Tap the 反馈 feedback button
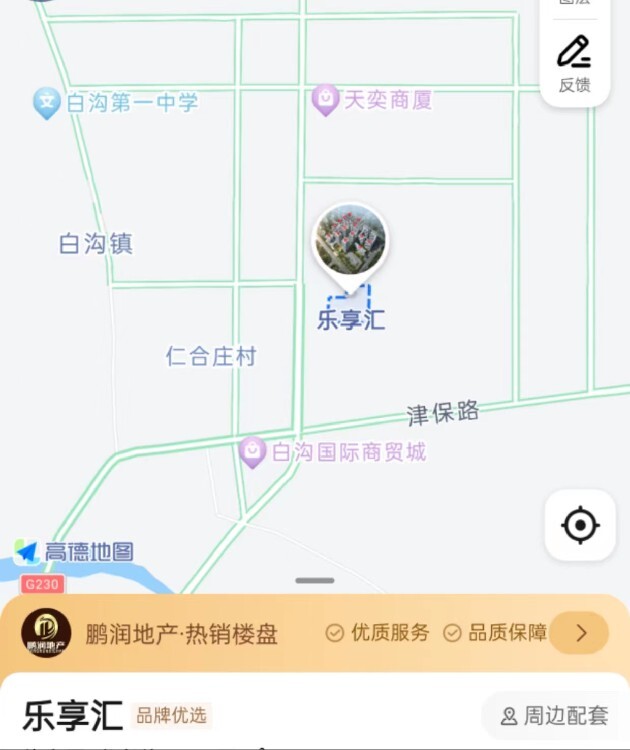This screenshot has height=750, width=630. point(574,62)
